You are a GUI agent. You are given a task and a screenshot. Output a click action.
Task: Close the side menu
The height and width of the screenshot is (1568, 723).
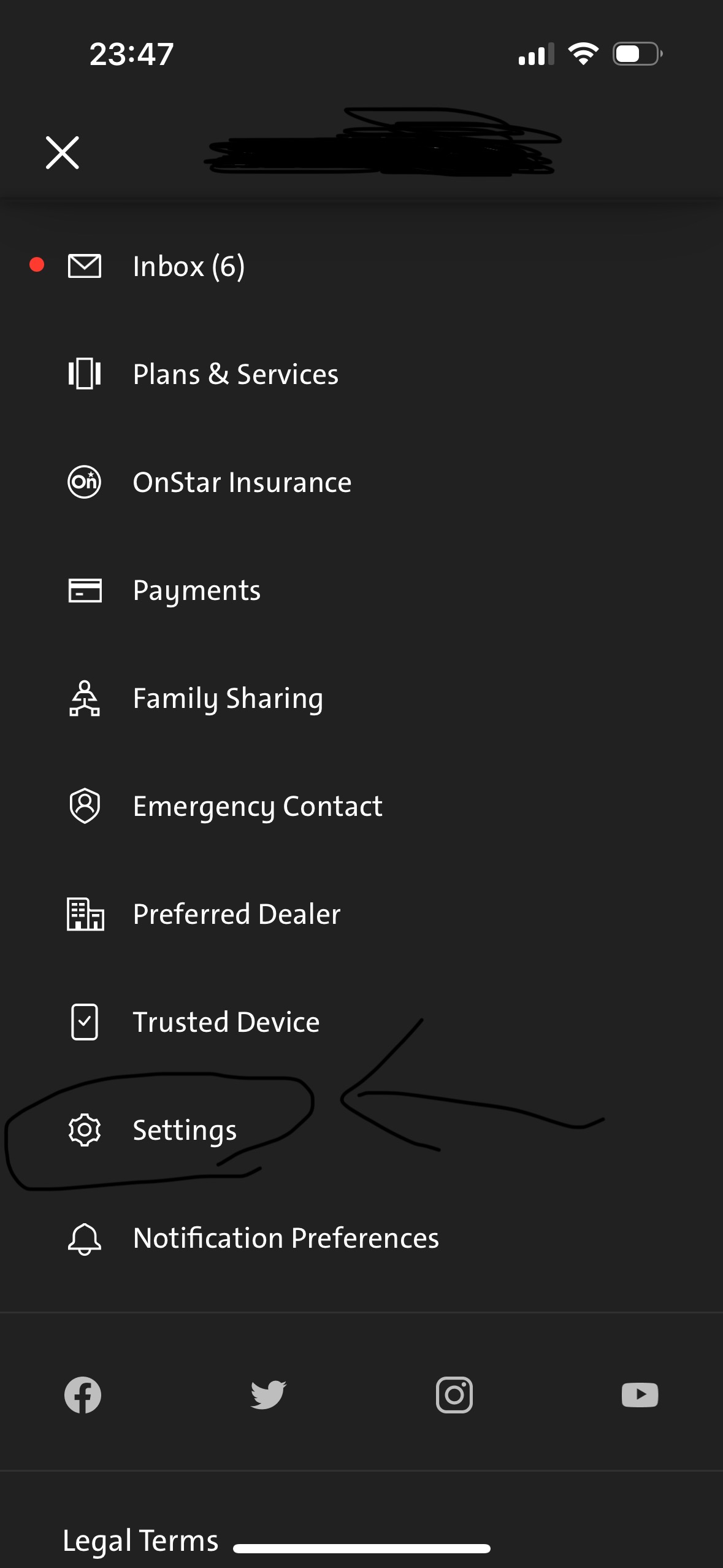coord(63,153)
